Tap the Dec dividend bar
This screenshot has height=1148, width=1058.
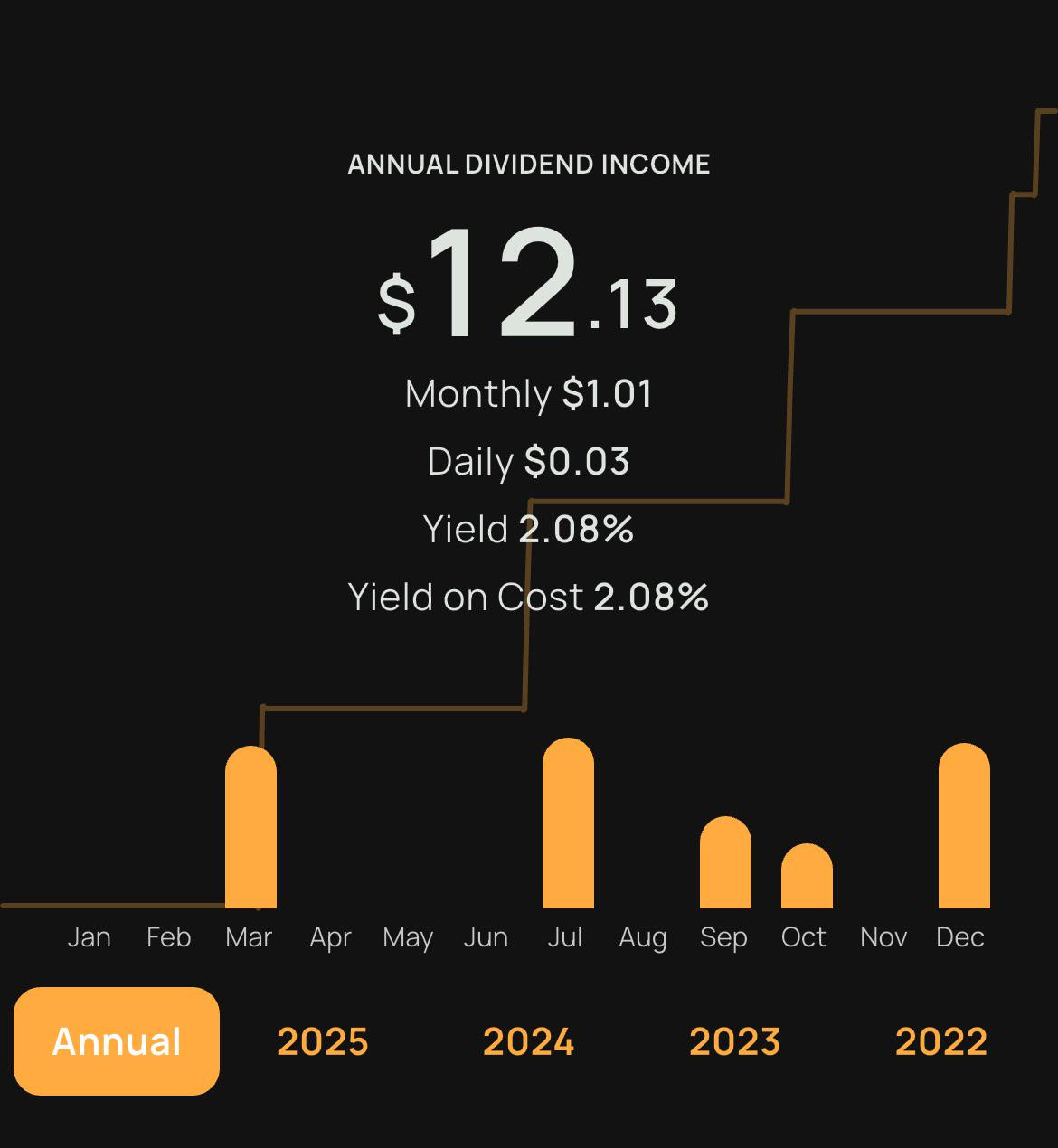tap(964, 825)
